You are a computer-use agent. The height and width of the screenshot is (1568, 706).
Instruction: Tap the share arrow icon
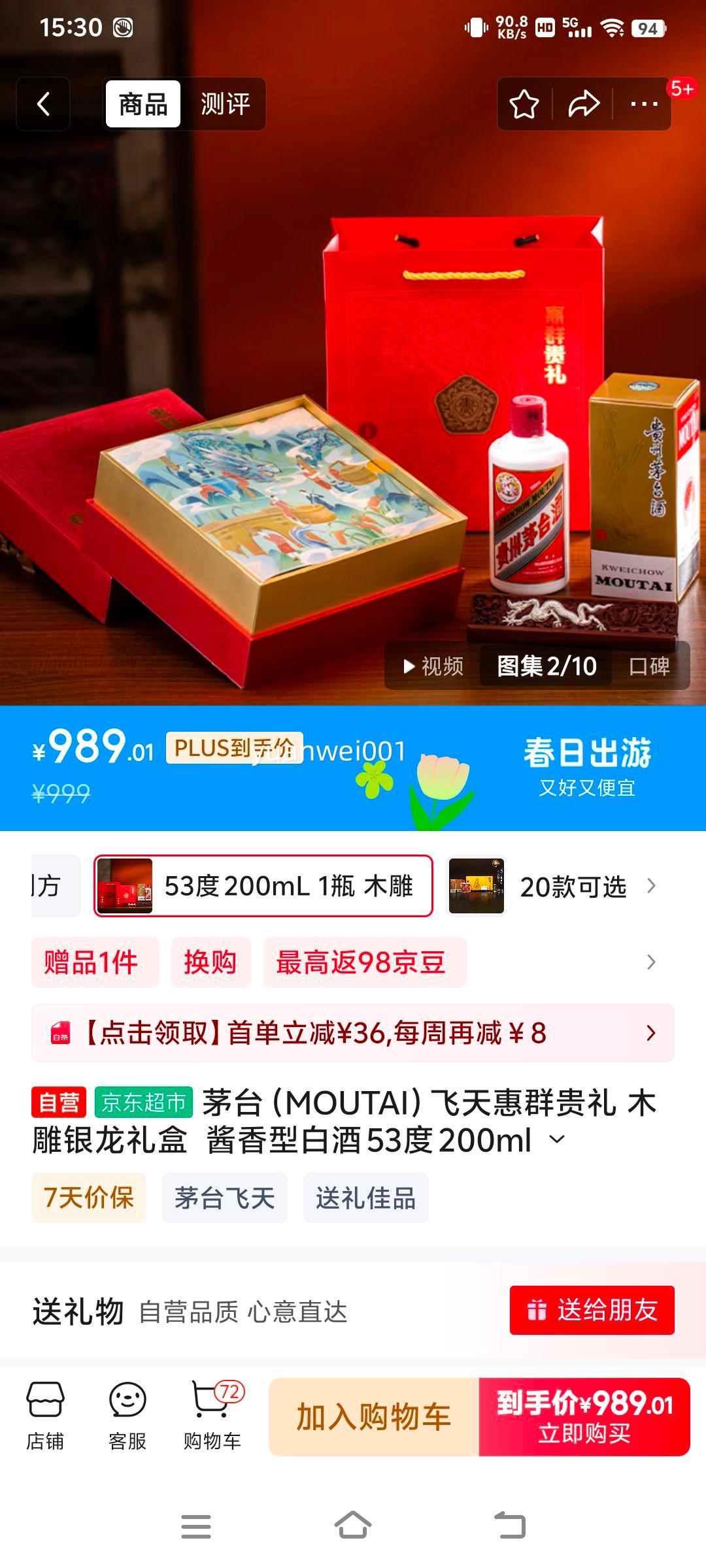(x=584, y=103)
